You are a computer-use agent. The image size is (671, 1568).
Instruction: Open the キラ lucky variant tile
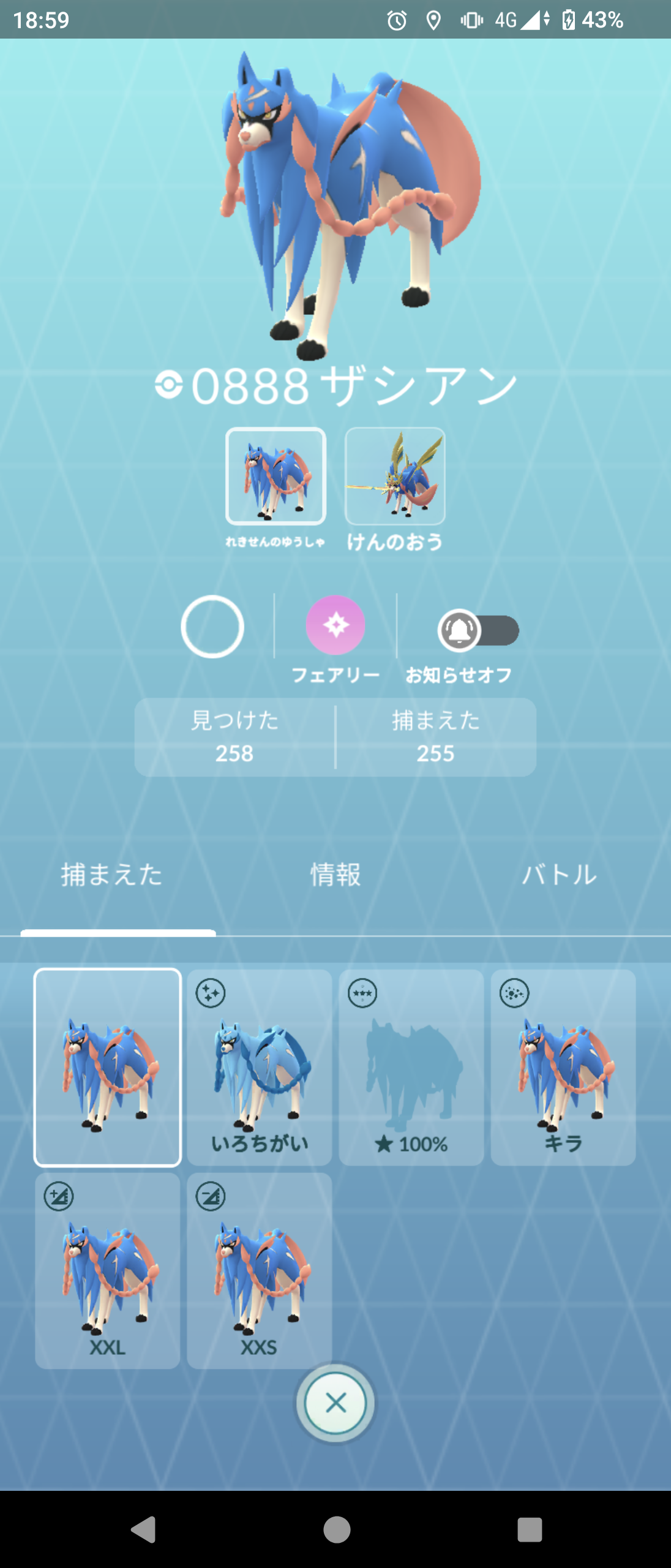click(563, 1068)
